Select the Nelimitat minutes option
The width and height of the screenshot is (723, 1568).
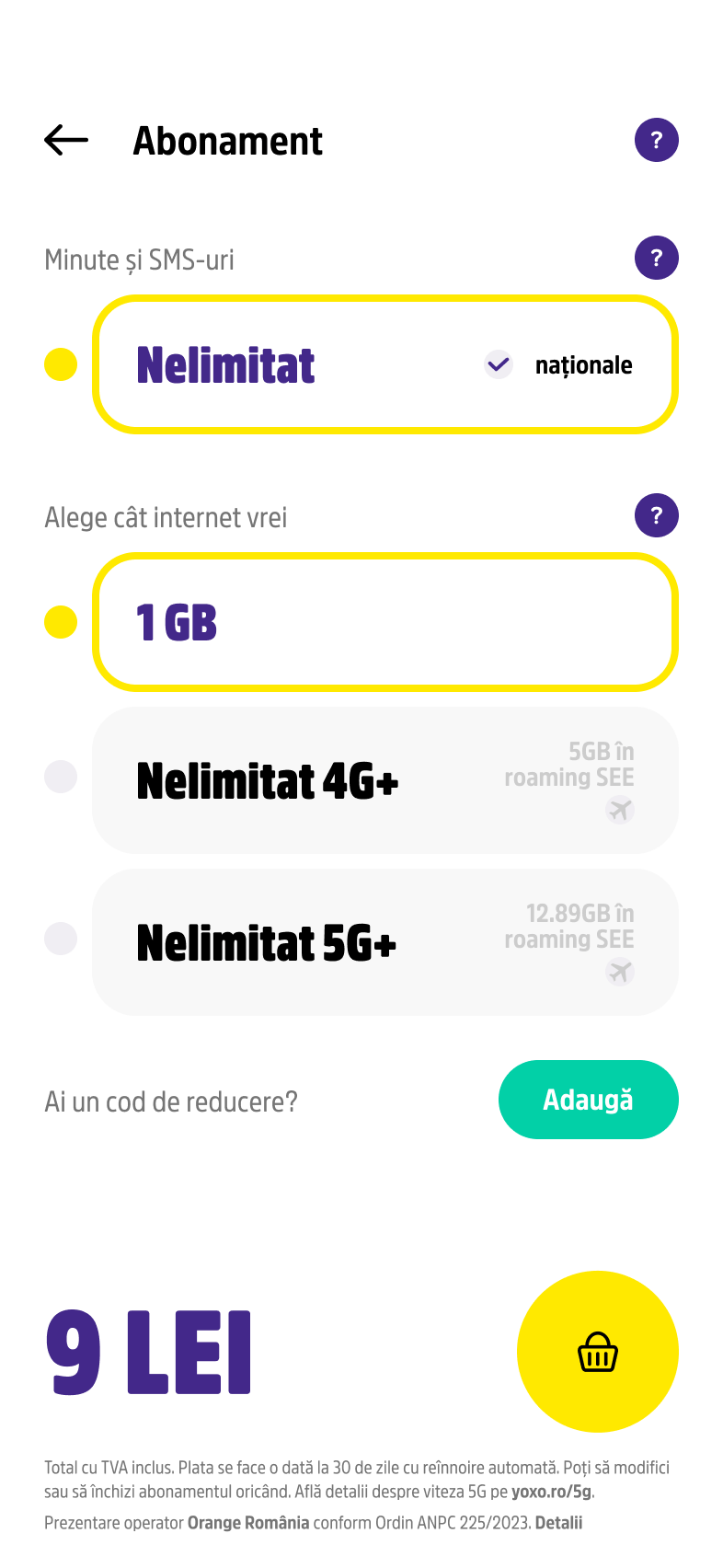pyautogui.click(x=384, y=365)
